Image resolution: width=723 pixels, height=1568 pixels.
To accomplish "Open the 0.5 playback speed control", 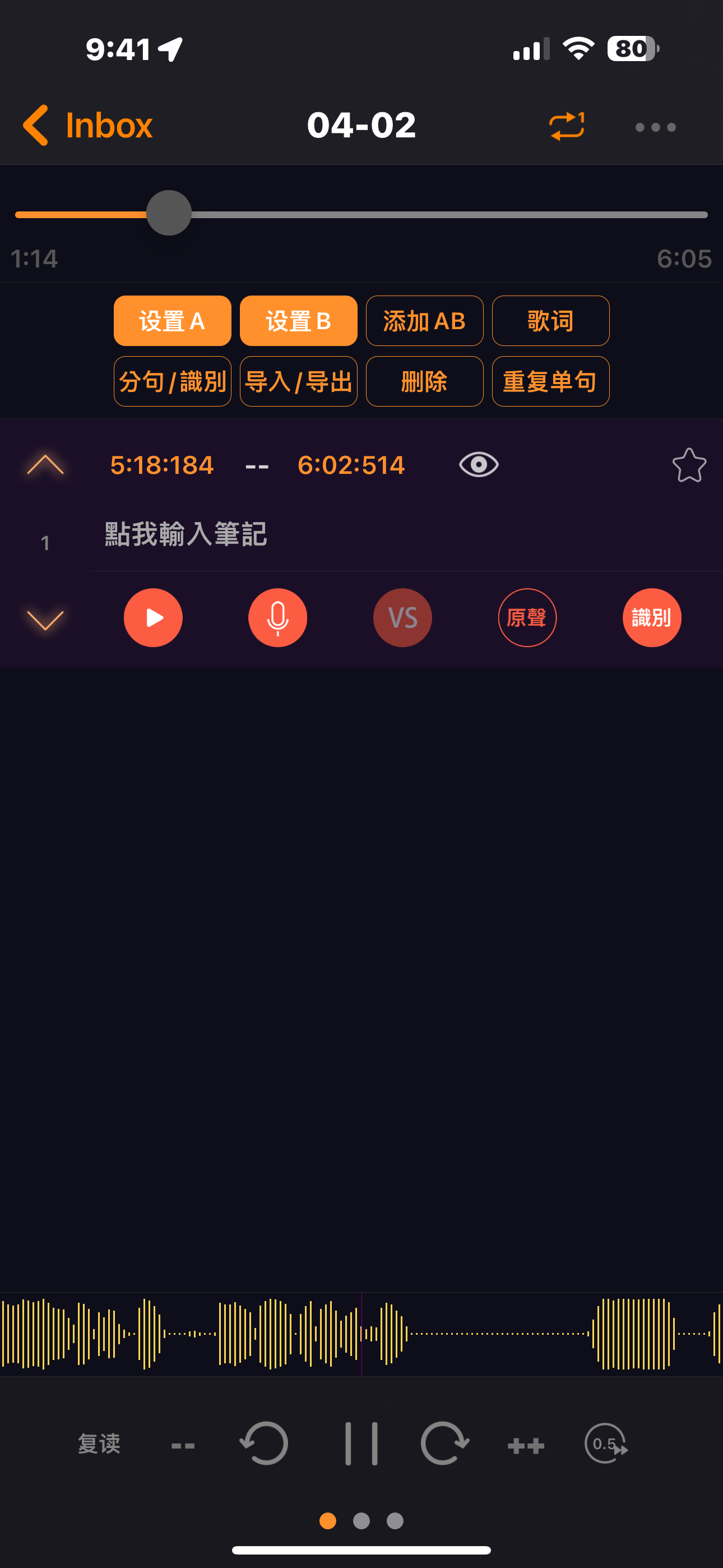I will pos(606,1444).
